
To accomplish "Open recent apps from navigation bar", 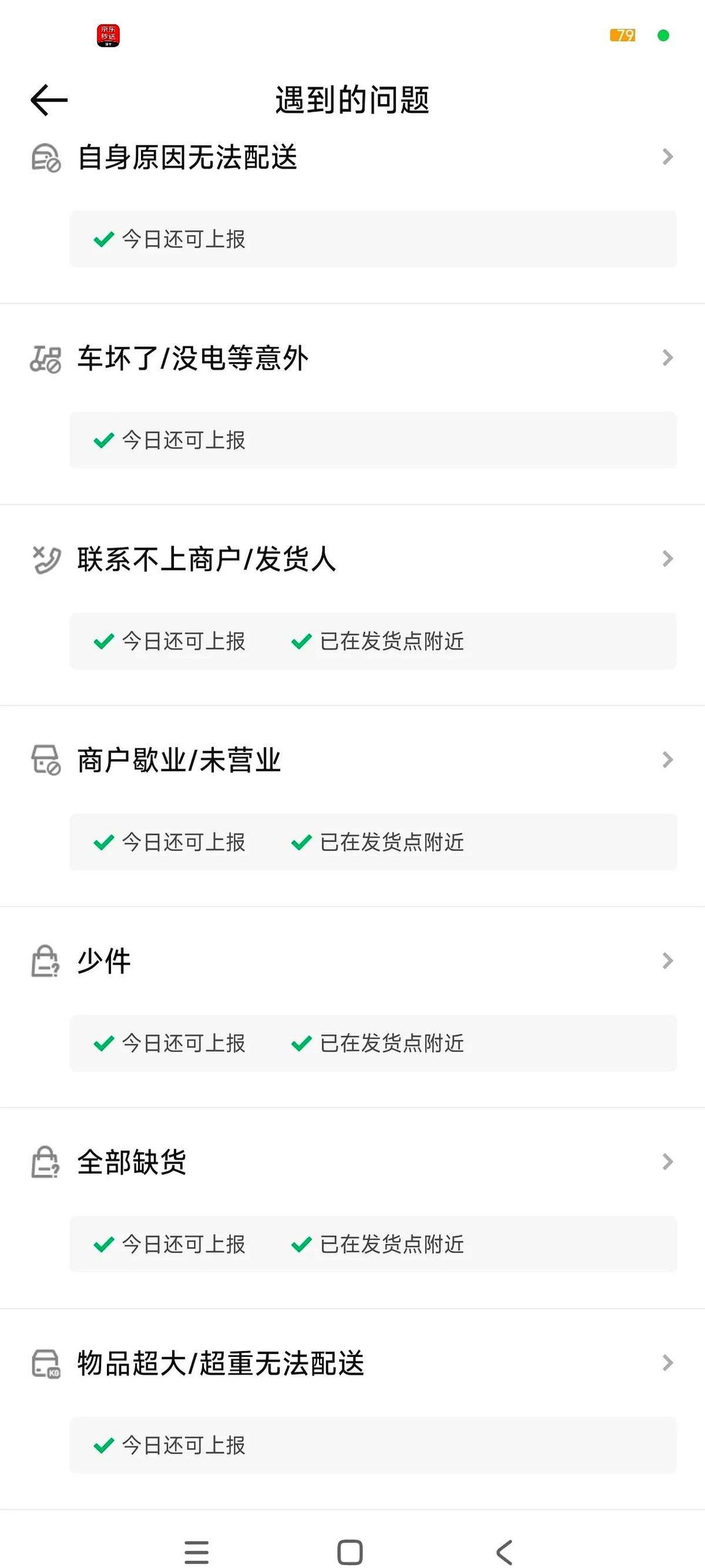I will tap(196, 1552).
